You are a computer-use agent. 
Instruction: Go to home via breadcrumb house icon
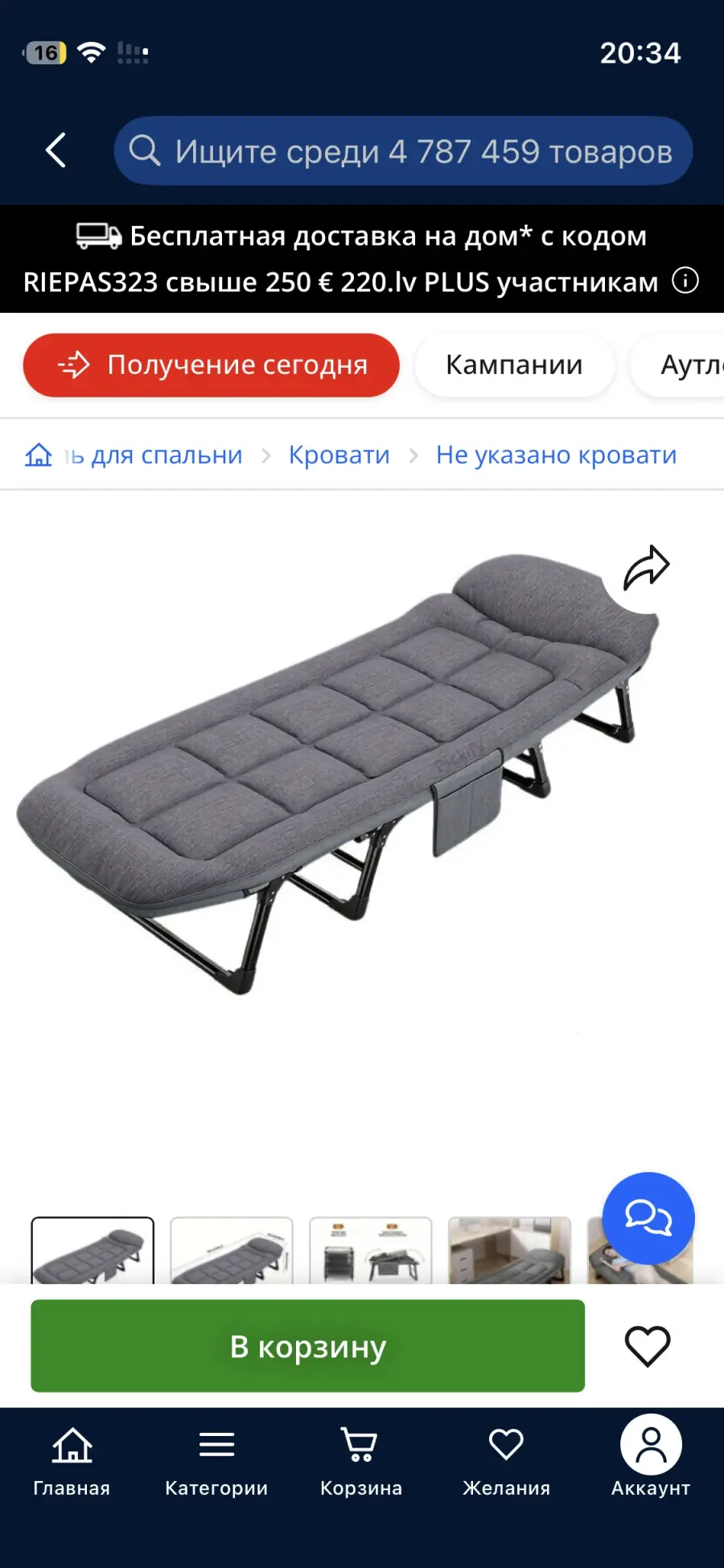[38, 455]
